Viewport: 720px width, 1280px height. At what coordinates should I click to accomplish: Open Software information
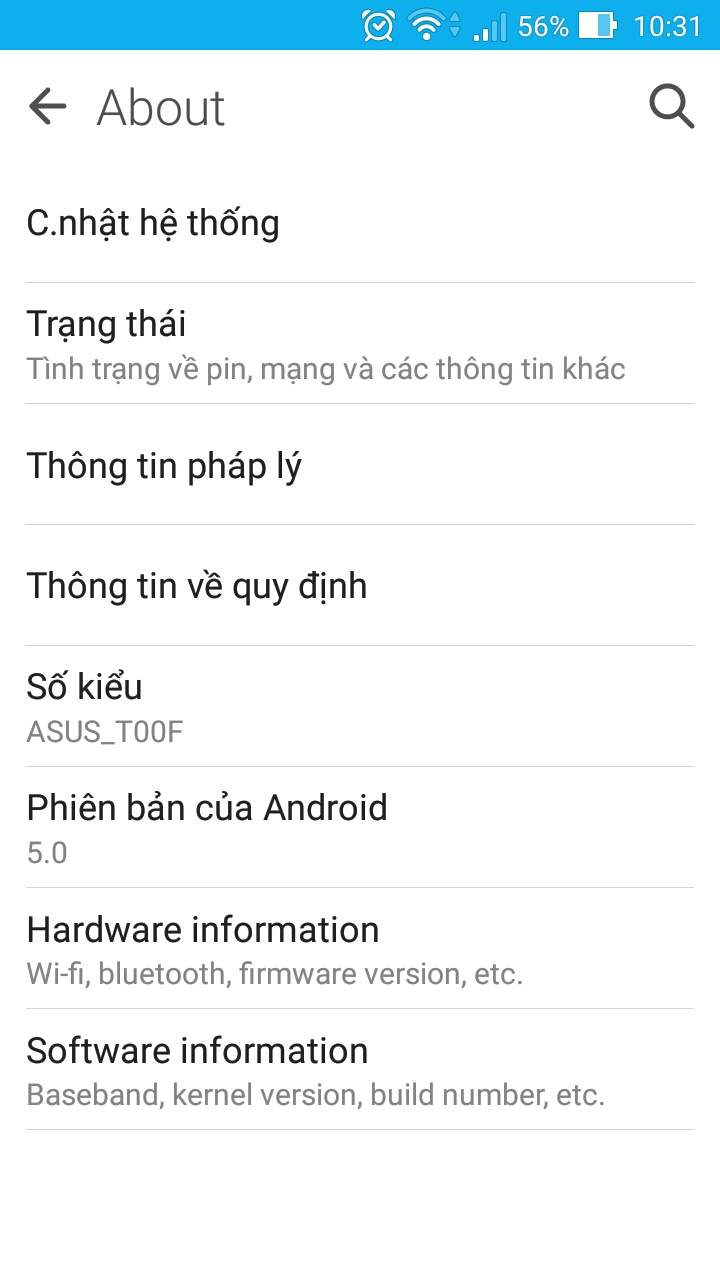(x=360, y=1069)
